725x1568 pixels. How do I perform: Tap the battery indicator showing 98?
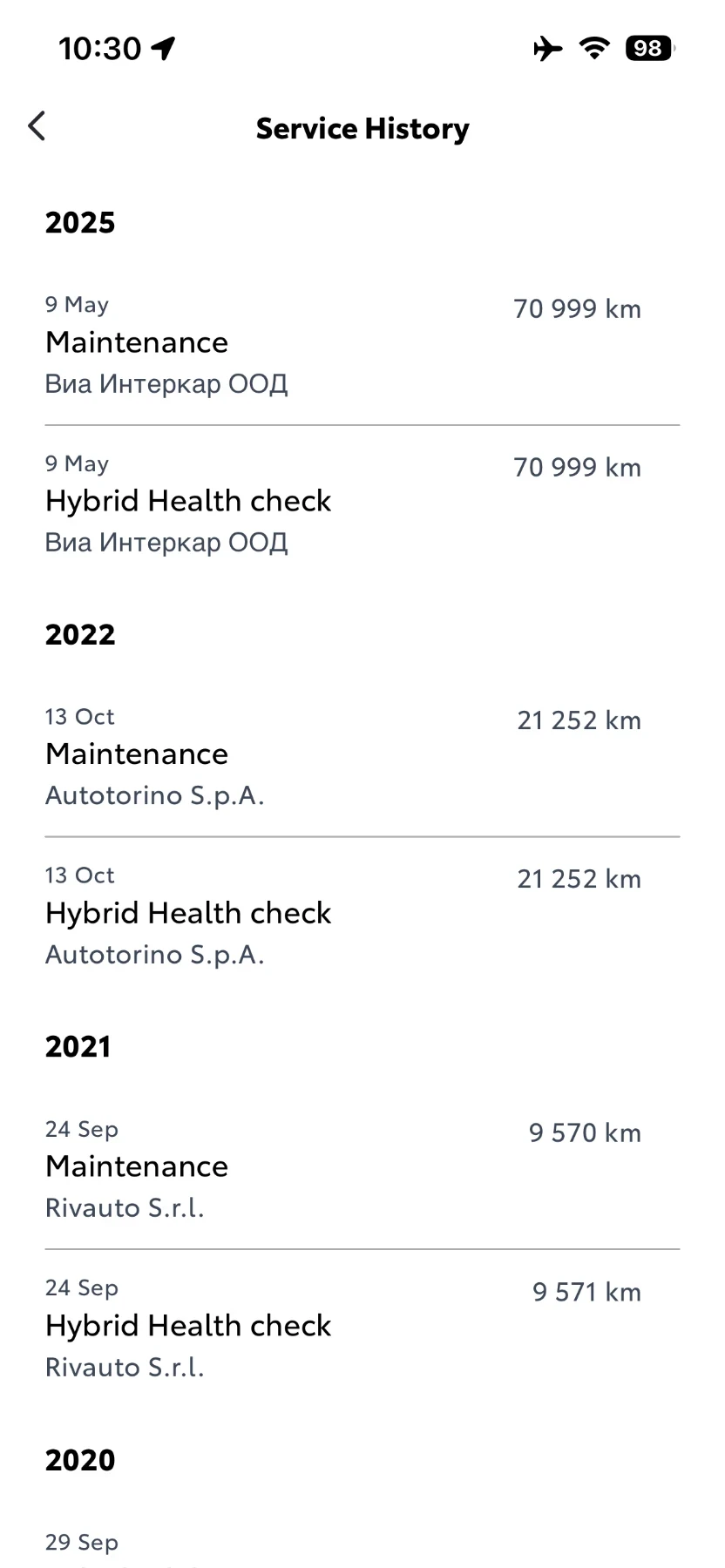coord(647,48)
